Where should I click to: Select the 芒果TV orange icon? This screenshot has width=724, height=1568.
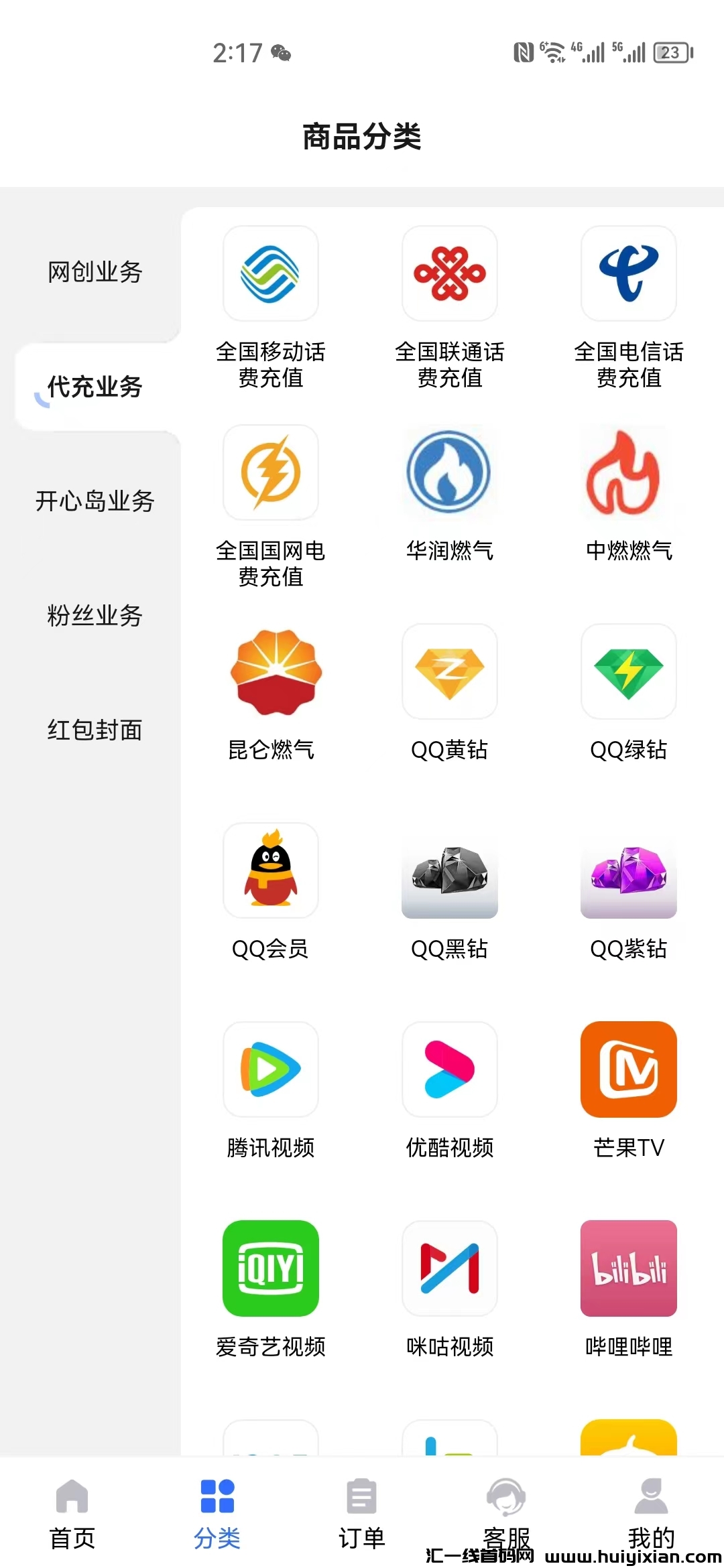point(627,1069)
